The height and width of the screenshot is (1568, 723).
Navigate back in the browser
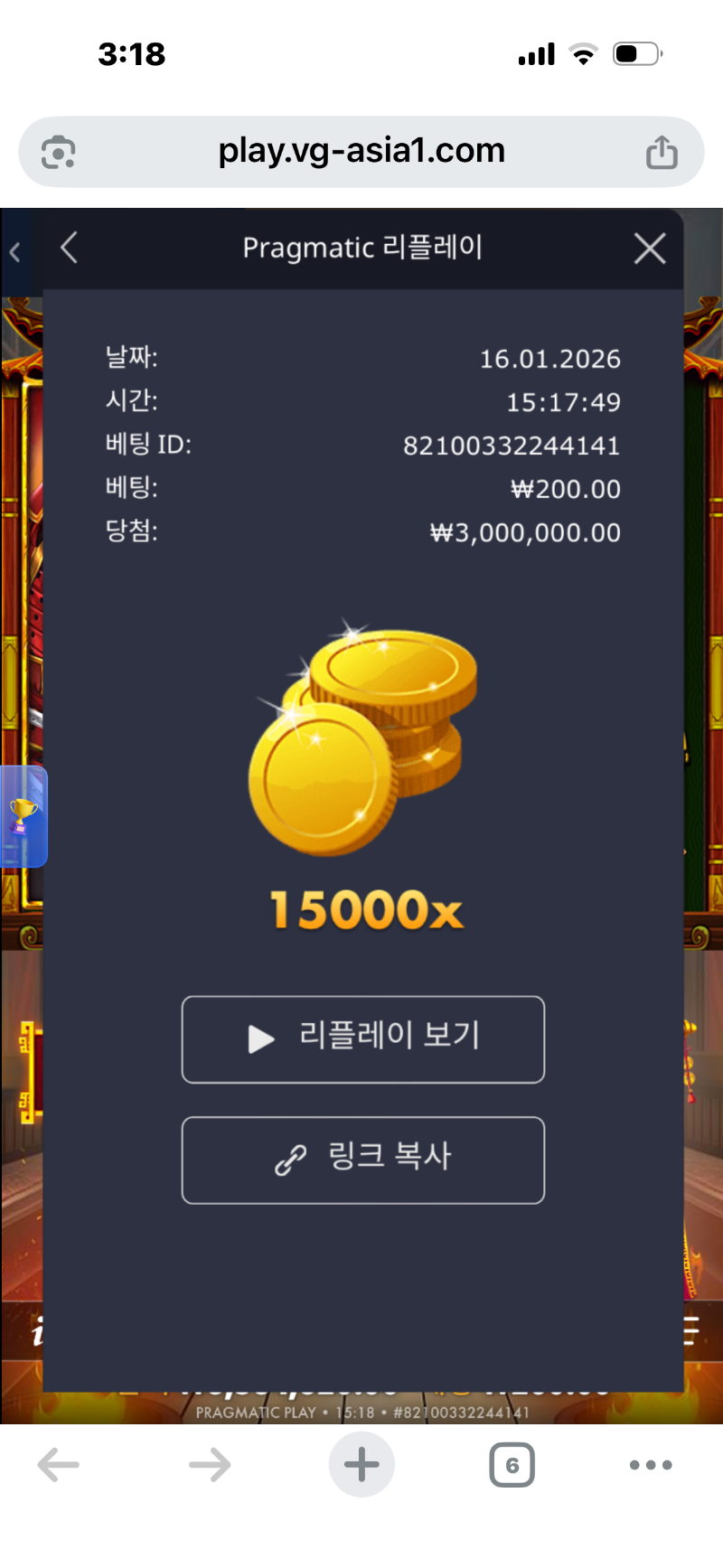60,1465
